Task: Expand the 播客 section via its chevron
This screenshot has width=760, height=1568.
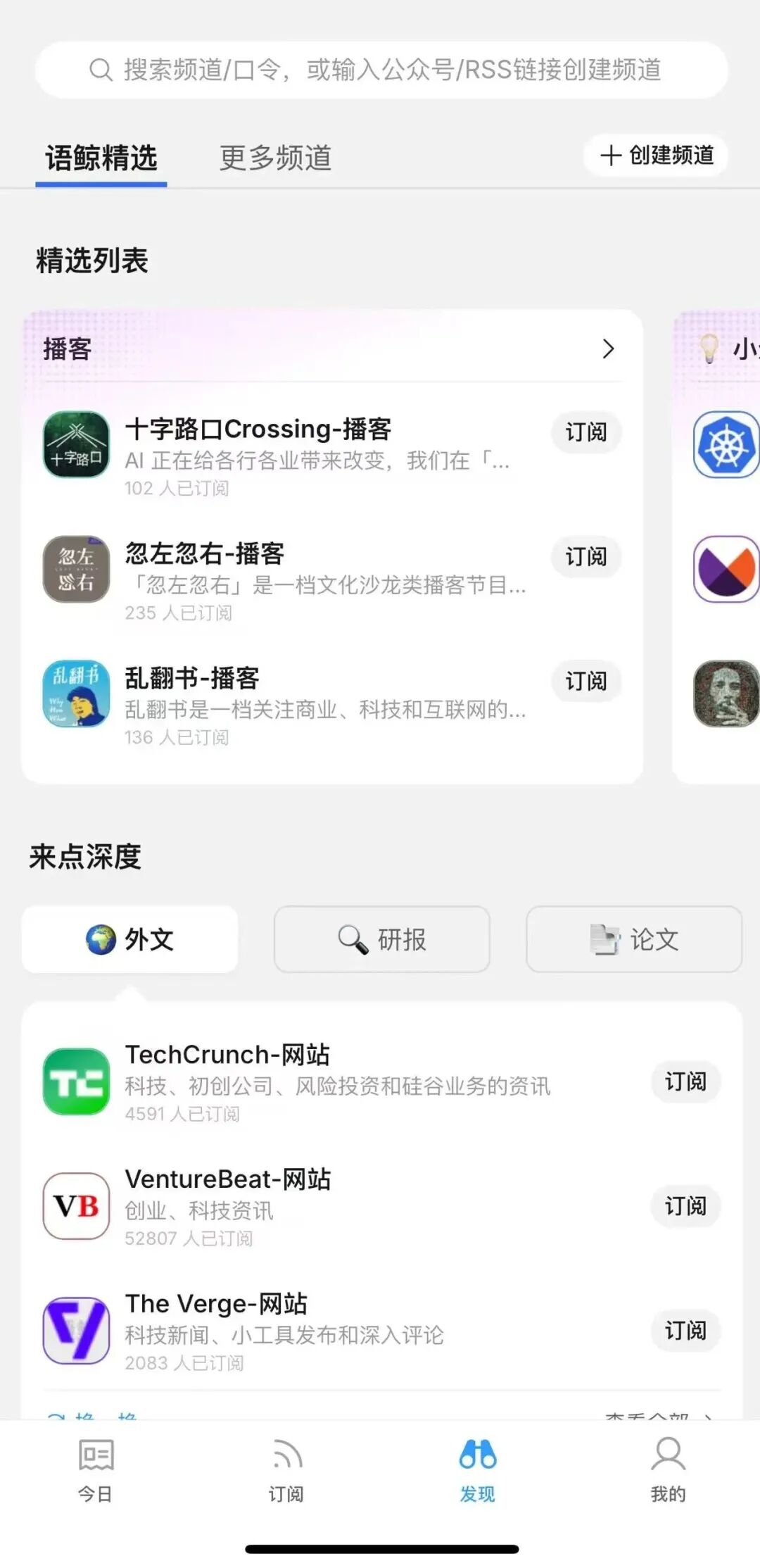Action: coord(609,349)
